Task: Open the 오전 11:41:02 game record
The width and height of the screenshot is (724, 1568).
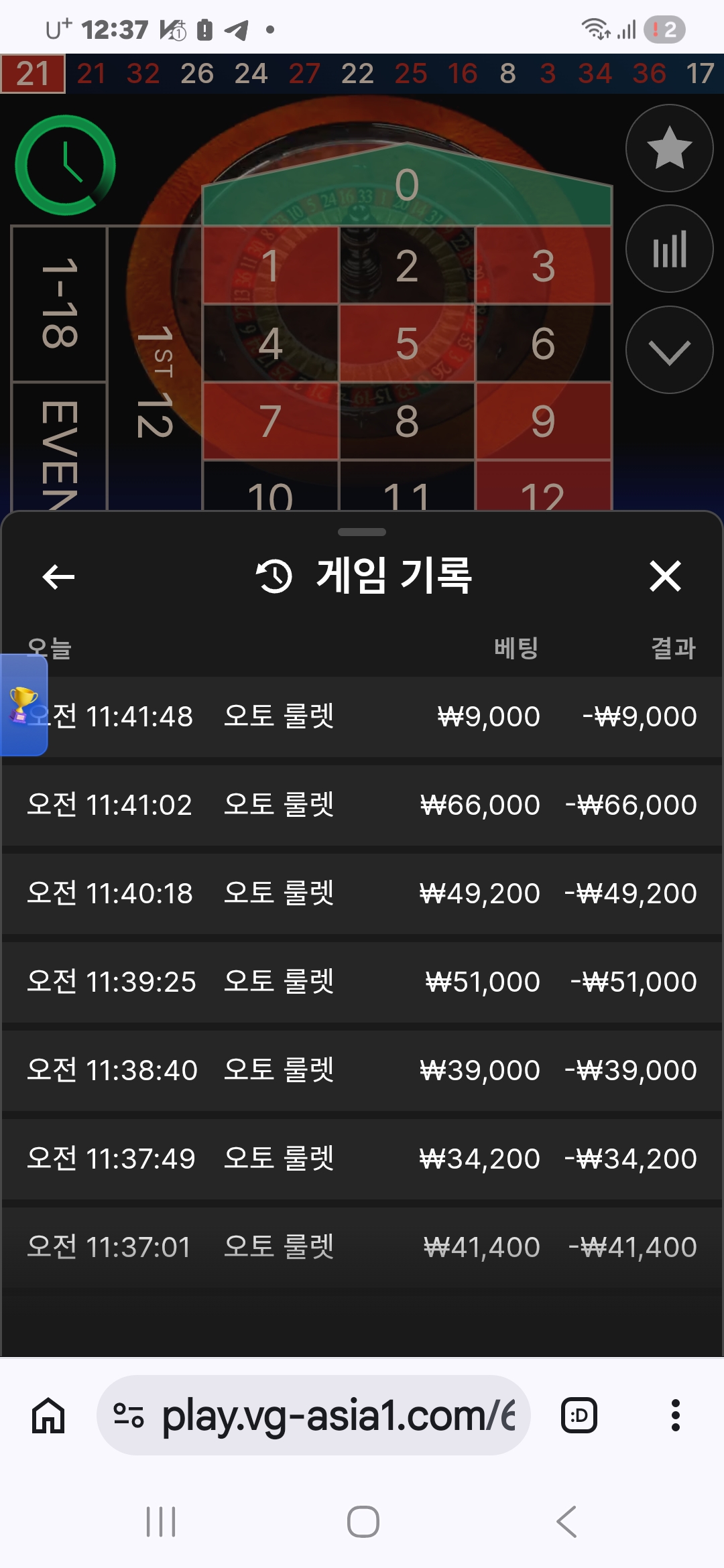Action: coord(362,805)
